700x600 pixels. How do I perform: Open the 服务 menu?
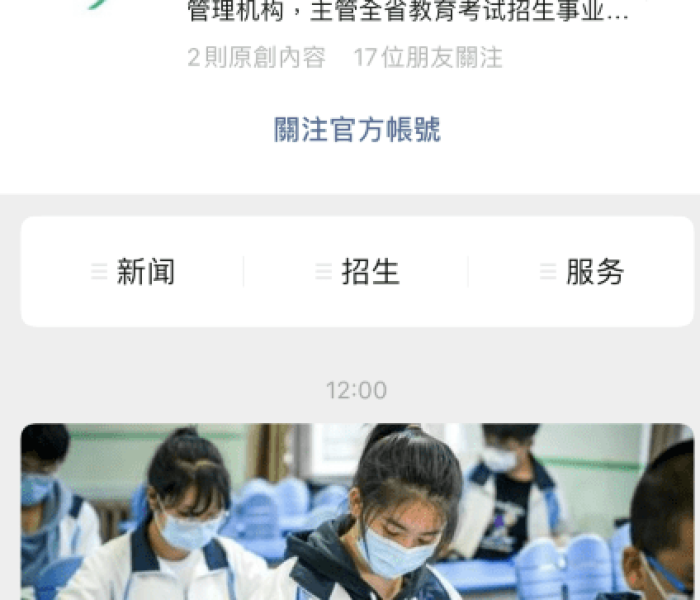(x=582, y=272)
